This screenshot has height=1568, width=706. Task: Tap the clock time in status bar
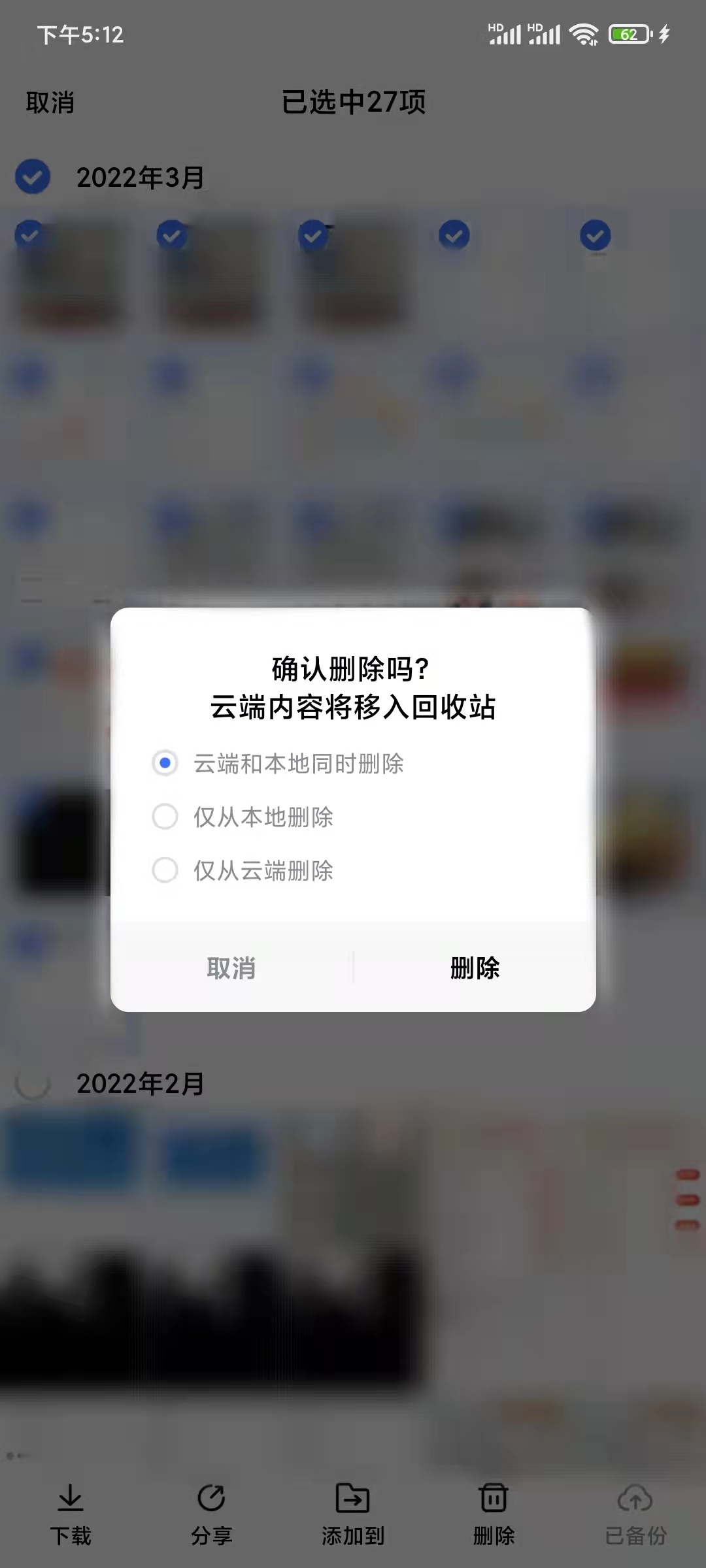click(x=78, y=36)
